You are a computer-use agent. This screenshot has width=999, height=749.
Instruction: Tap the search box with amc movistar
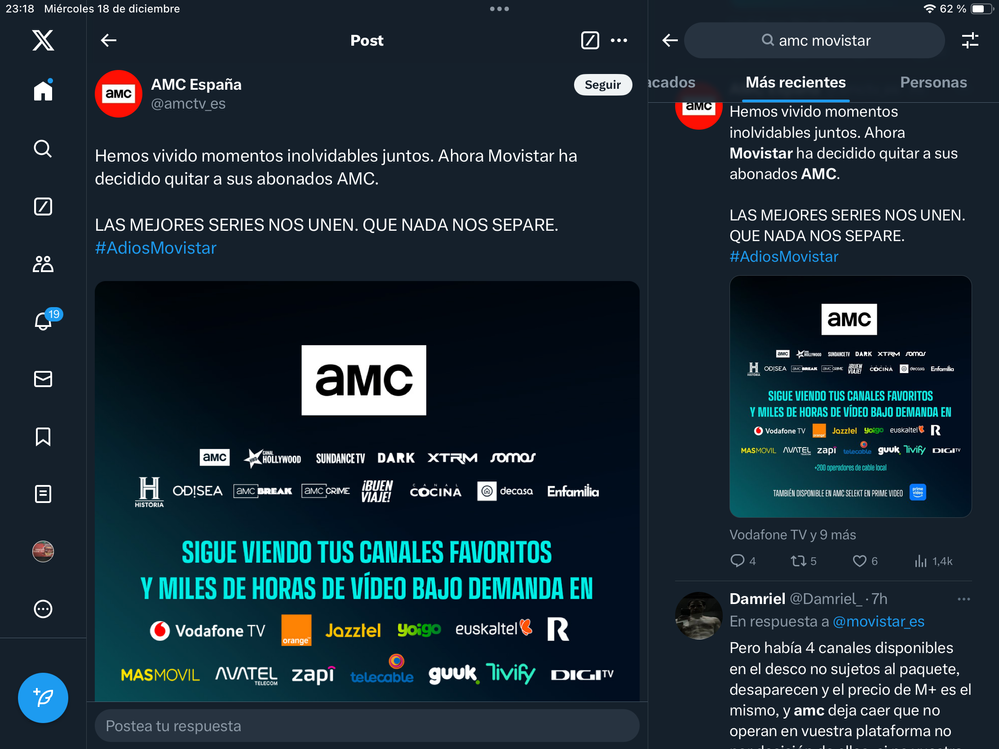(815, 41)
